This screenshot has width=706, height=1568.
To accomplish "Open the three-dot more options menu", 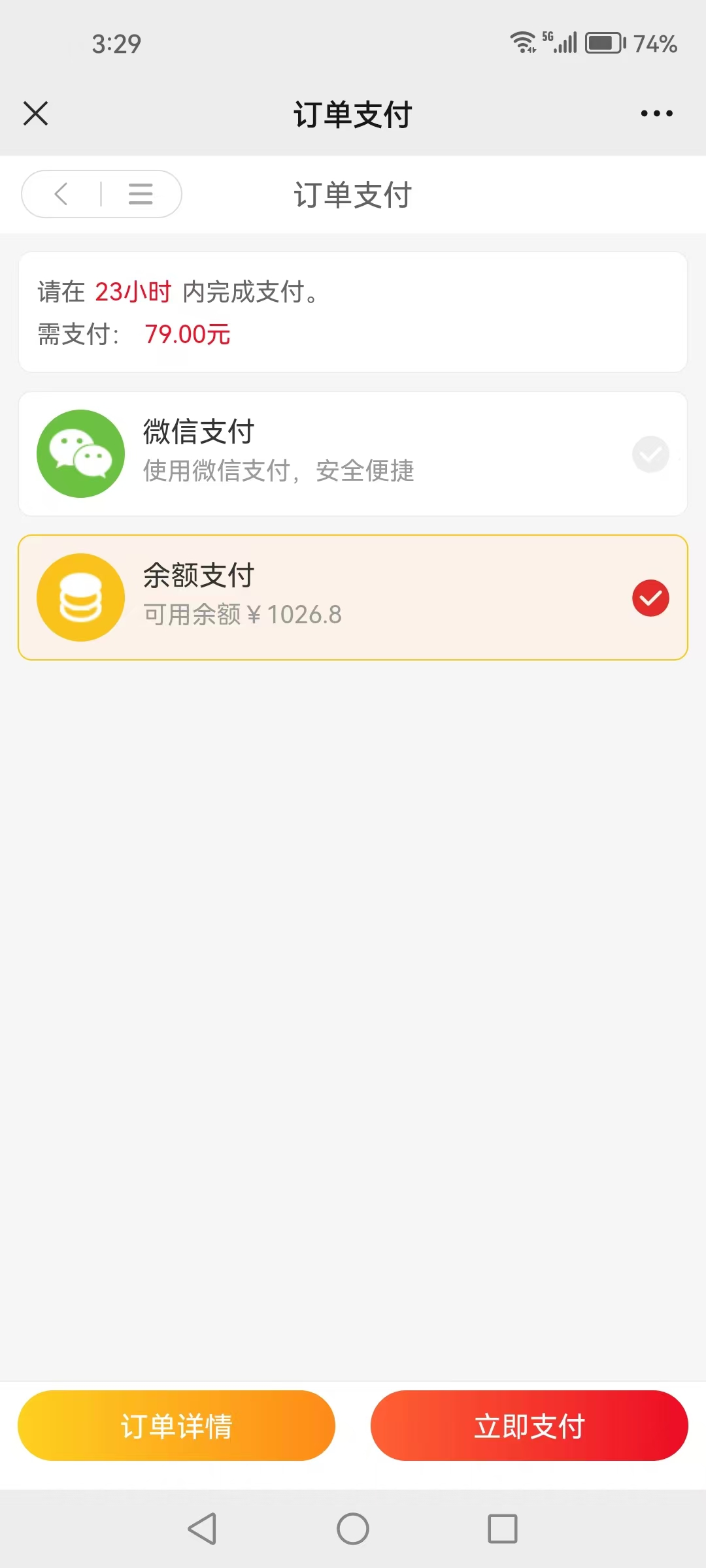I will [656, 114].
